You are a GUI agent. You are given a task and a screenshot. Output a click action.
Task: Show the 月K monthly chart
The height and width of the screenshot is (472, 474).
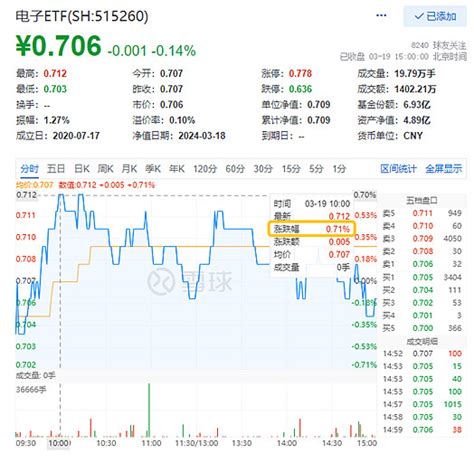pos(129,169)
